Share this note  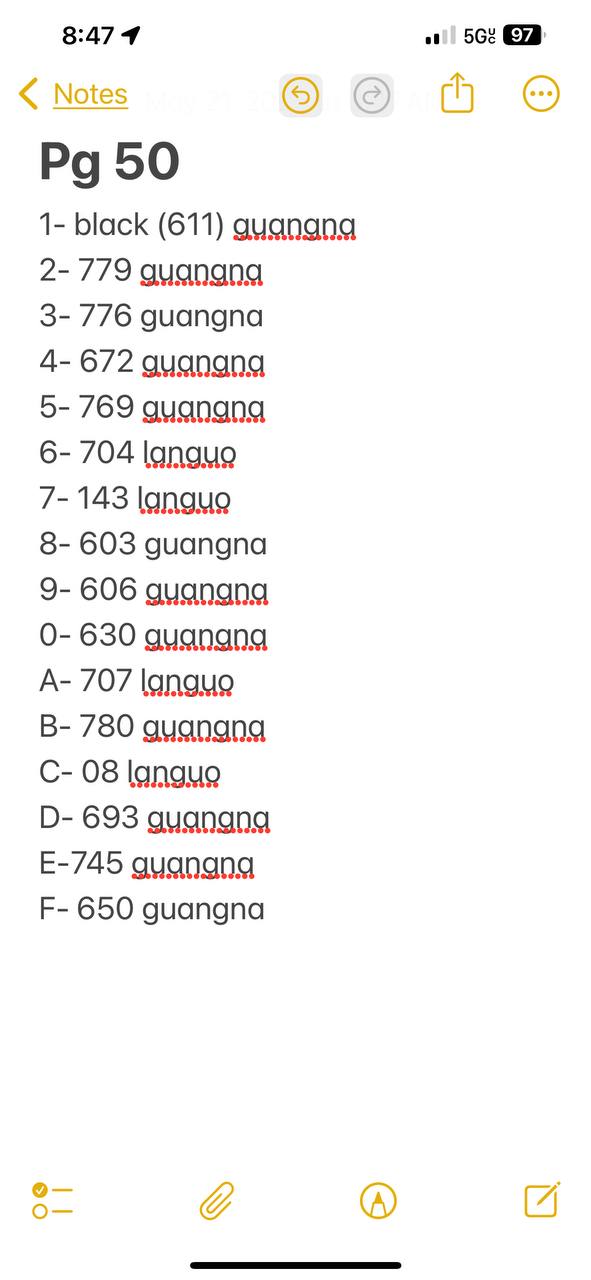(456, 94)
